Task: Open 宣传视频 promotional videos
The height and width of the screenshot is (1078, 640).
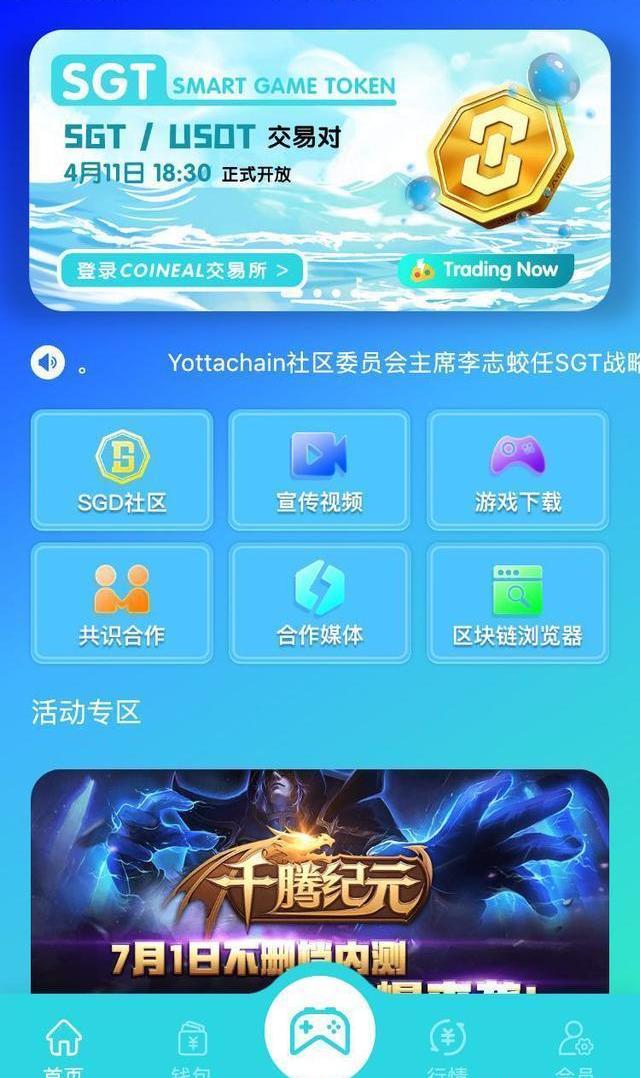Action: 319,470
